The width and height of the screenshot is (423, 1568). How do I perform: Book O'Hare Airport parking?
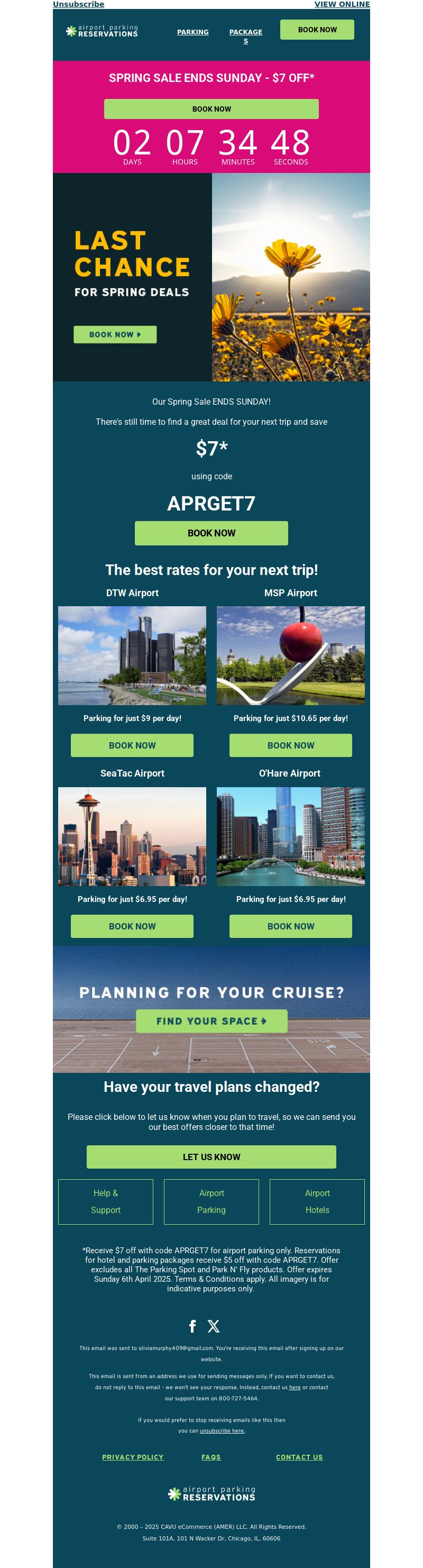pyautogui.click(x=290, y=926)
